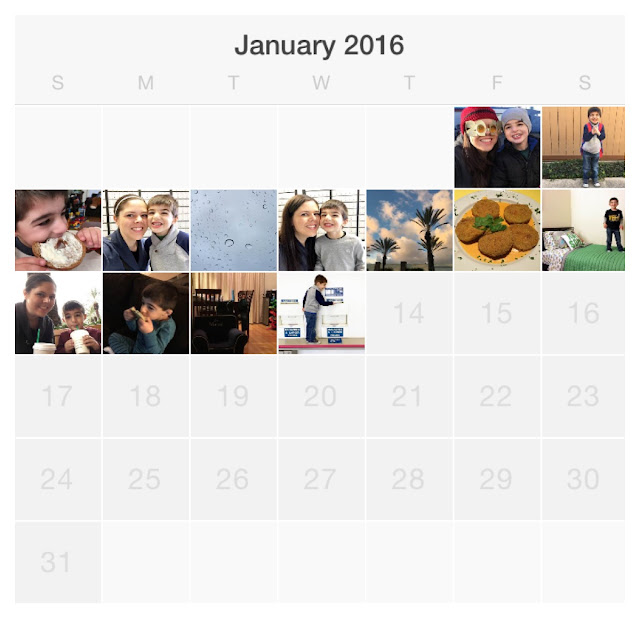
Task: Open the photo of dark room with chairs
Action: [233, 313]
